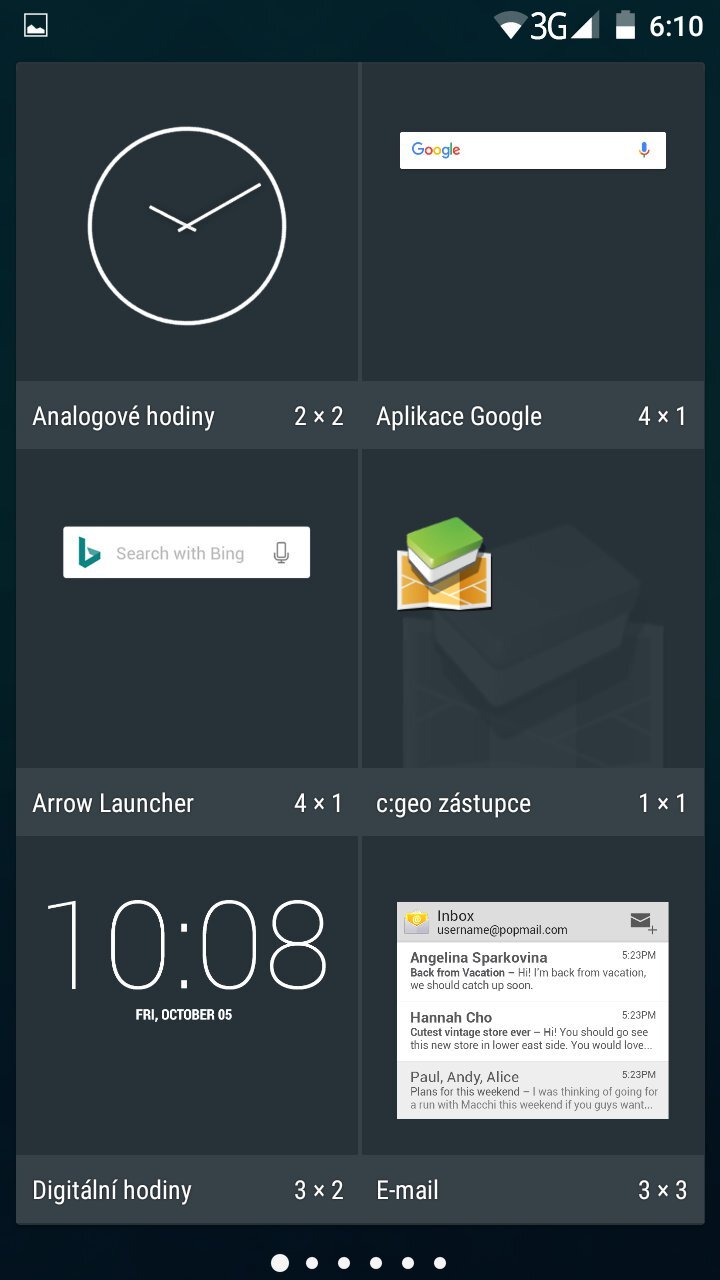Tap the microphone in the Bing search bar

[x=281, y=552]
